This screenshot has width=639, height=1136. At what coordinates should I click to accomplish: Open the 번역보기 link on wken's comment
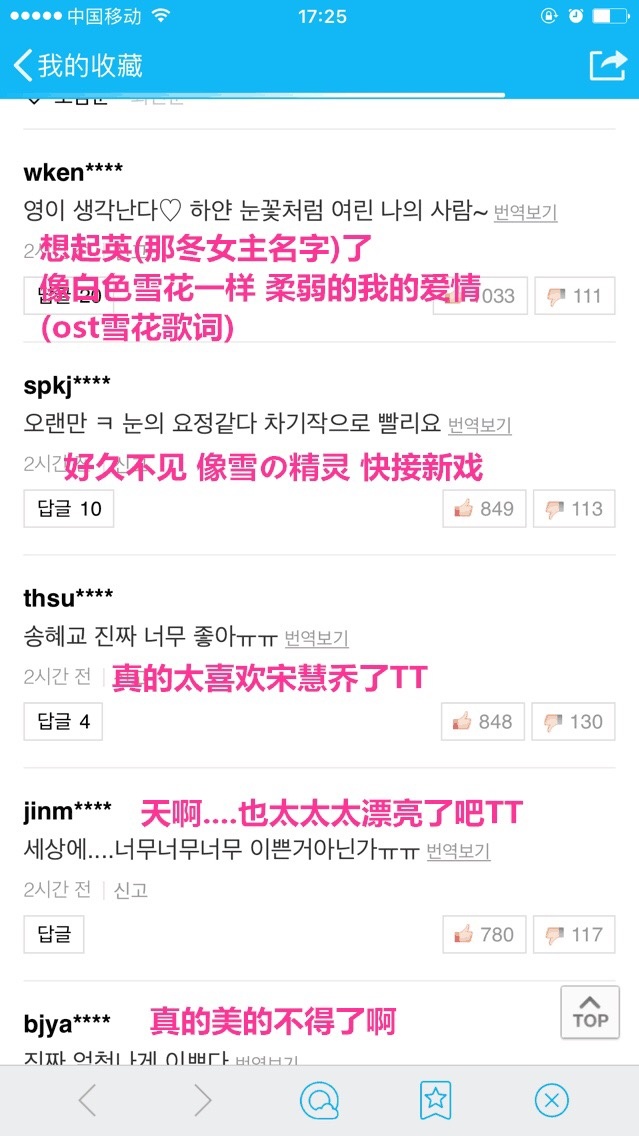coord(525,212)
